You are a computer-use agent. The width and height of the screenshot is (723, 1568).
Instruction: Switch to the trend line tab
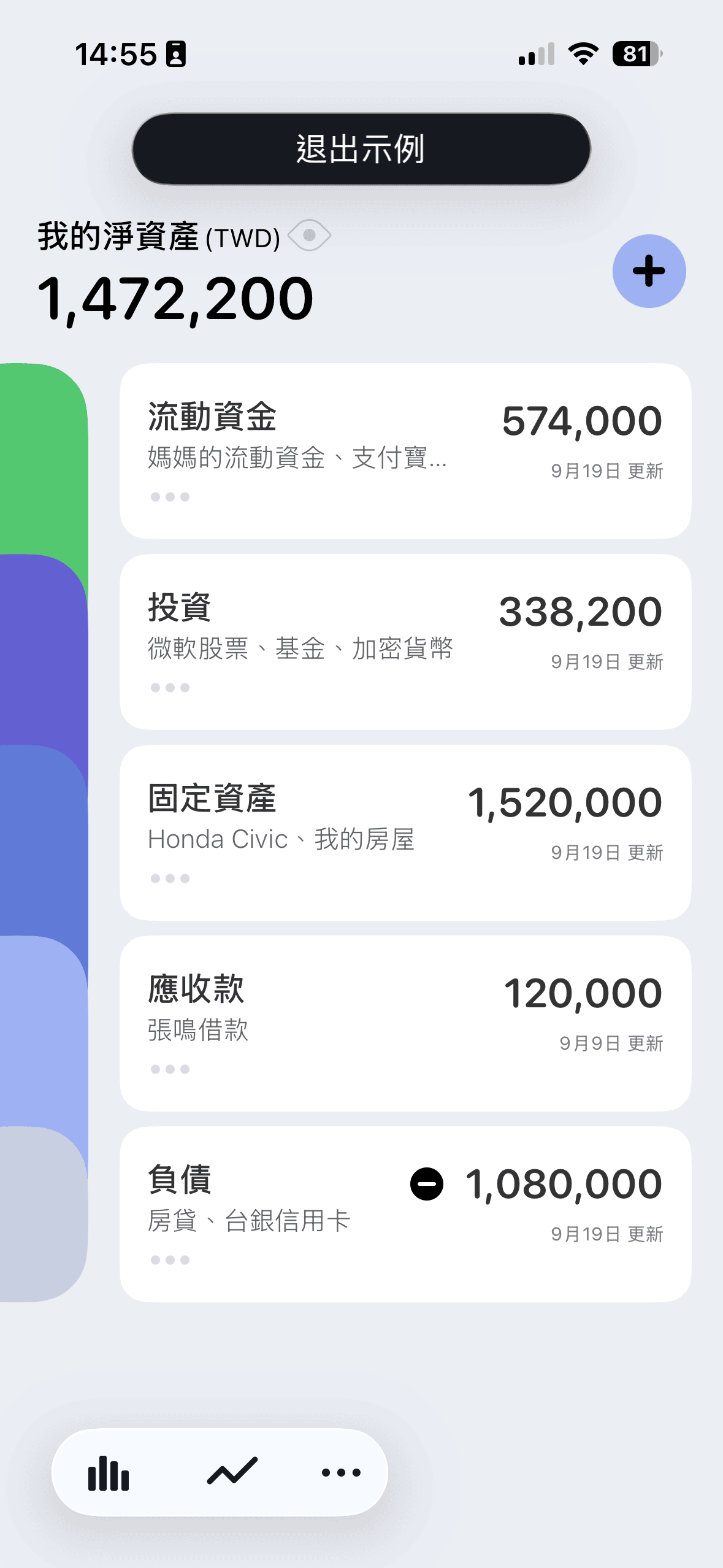click(x=232, y=1472)
